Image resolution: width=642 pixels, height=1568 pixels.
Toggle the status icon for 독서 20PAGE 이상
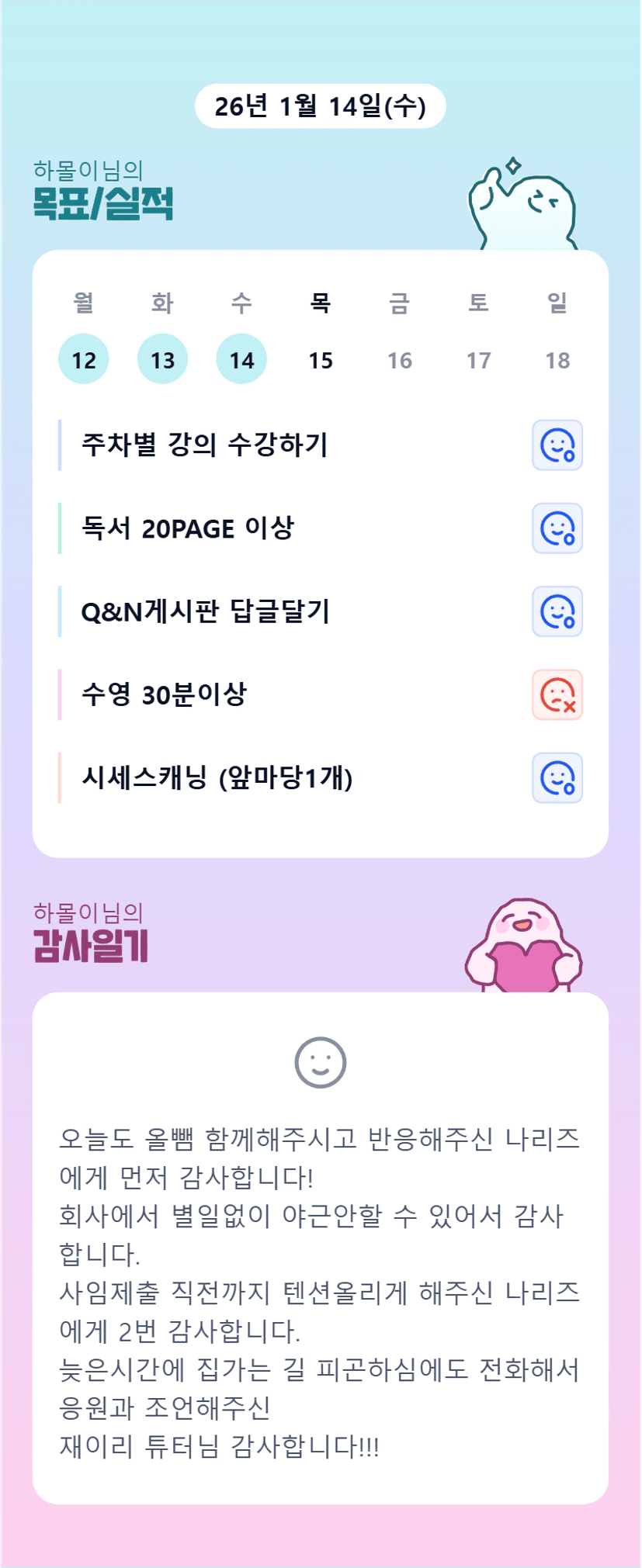coord(557,528)
